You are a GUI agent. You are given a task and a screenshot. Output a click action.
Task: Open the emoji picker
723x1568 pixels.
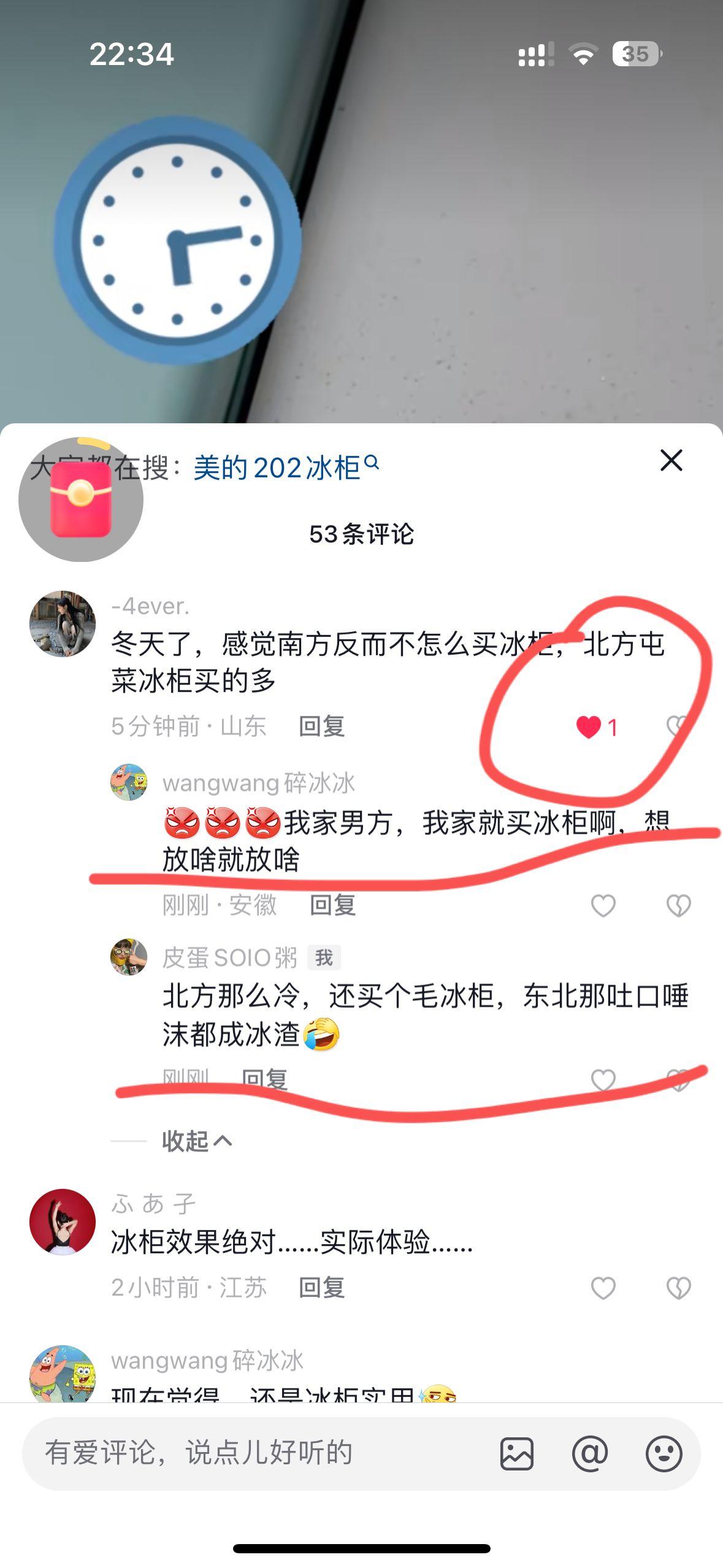tap(664, 1453)
